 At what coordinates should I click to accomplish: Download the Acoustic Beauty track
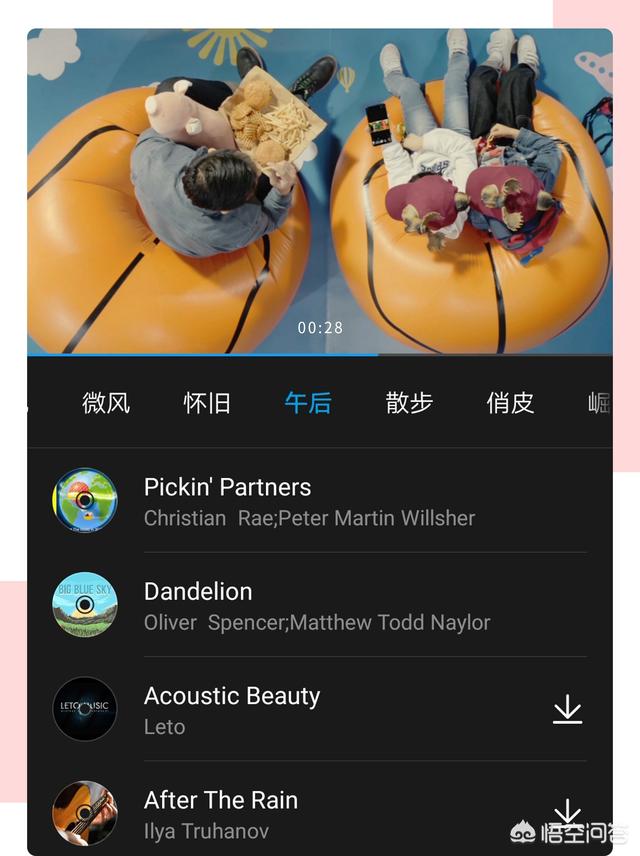(x=567, y=709)
